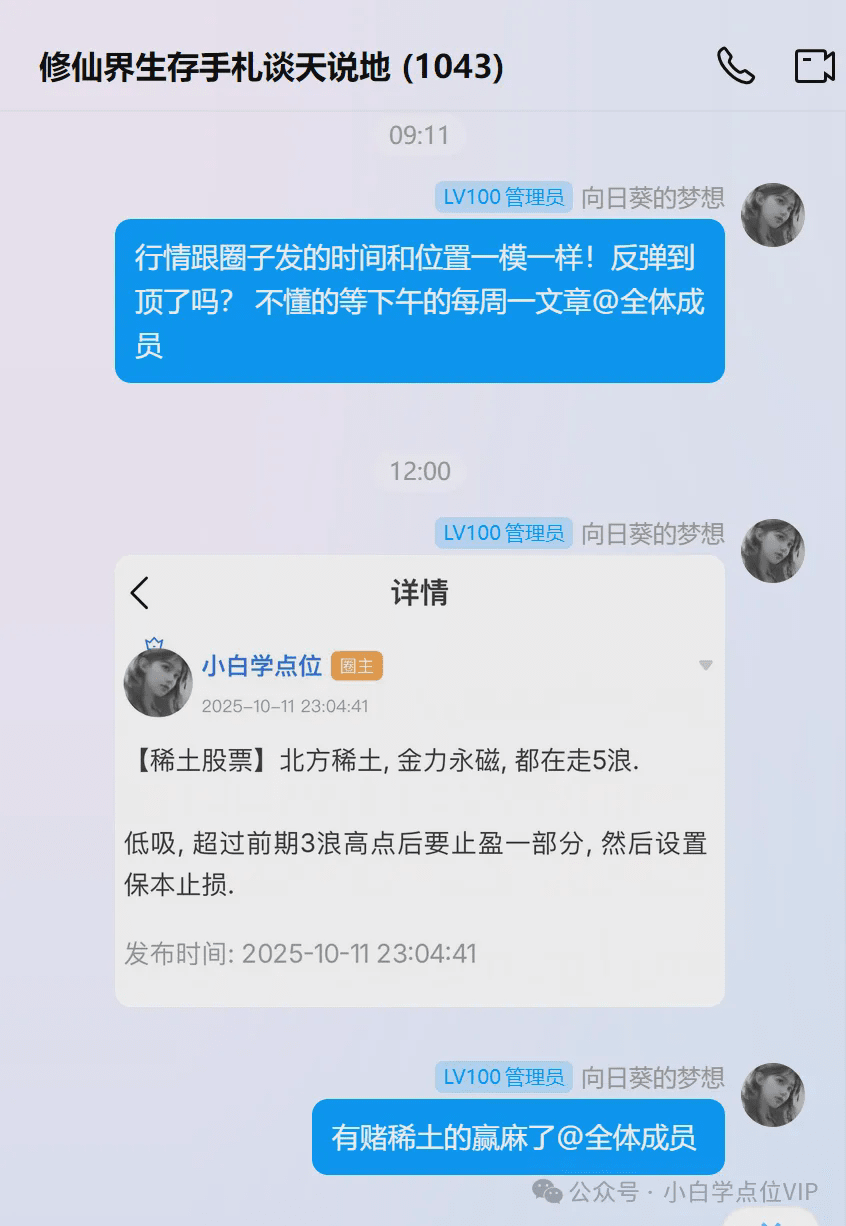Viewport: 846px width, 1226px height.
Task: Expand the gray triangle dropdown in the 详情 card
Action: point(707,666)
